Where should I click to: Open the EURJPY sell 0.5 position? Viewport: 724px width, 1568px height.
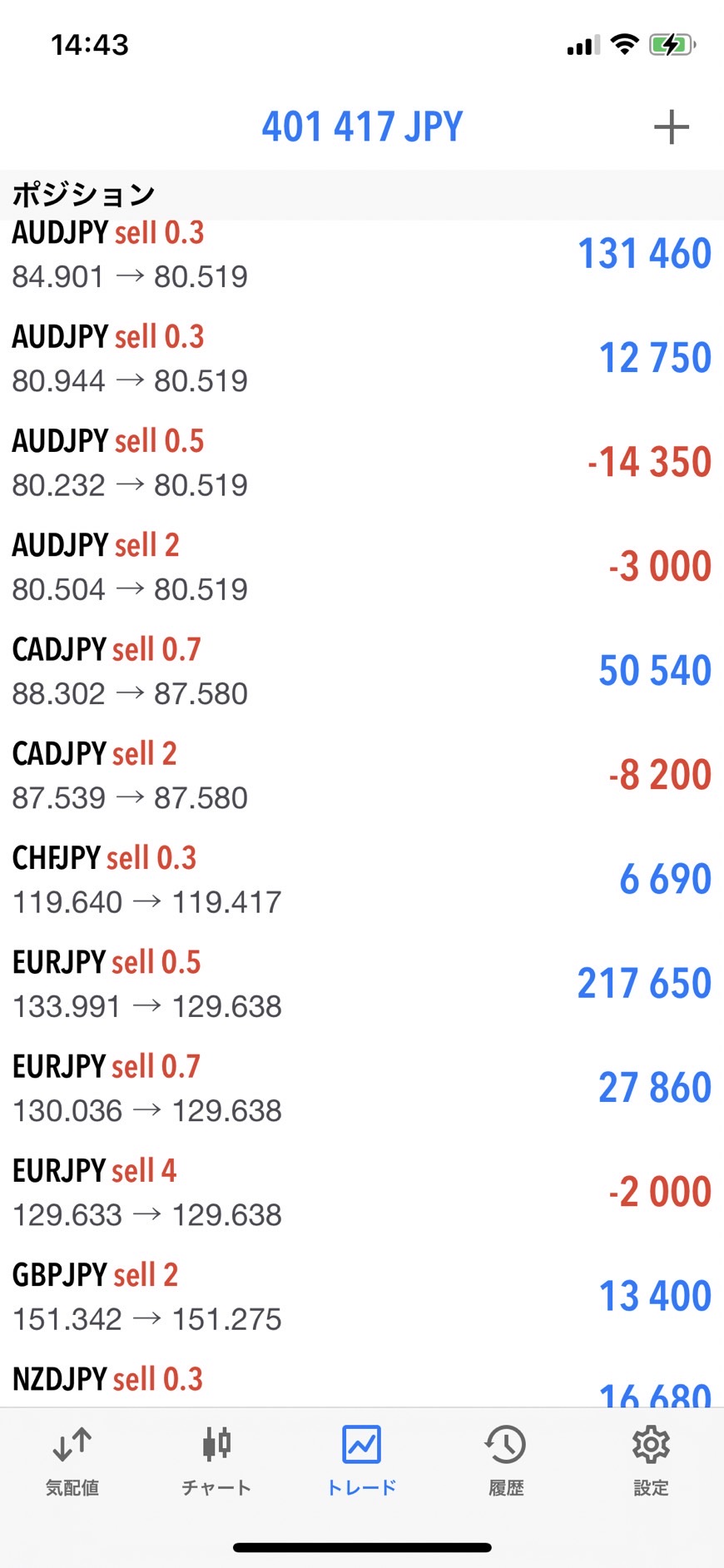tap(361, 984)
